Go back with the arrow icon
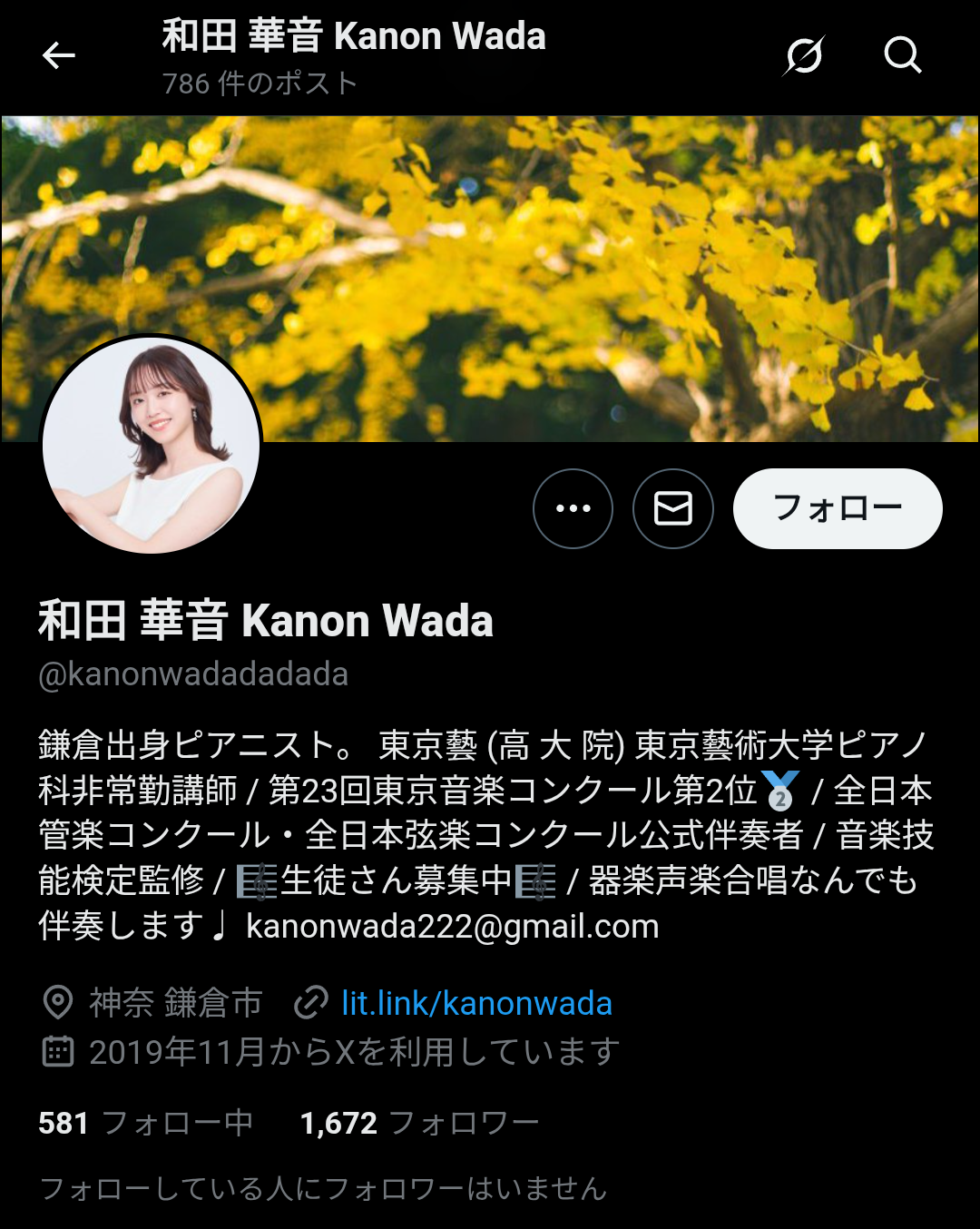The width and height of the screenshot is (980, 1229). pos(59,56)
